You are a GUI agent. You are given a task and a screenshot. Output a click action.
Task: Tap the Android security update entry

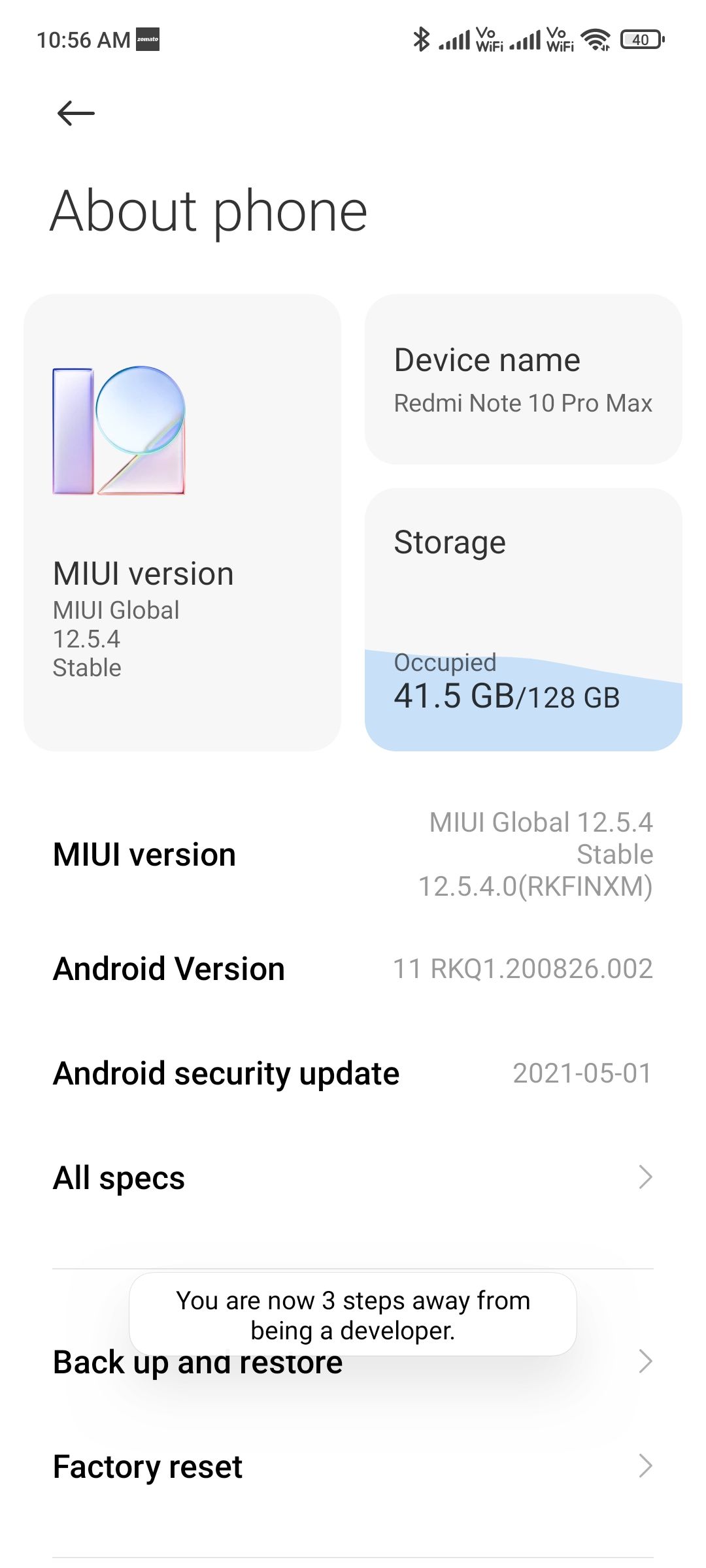click(353, 1071)
